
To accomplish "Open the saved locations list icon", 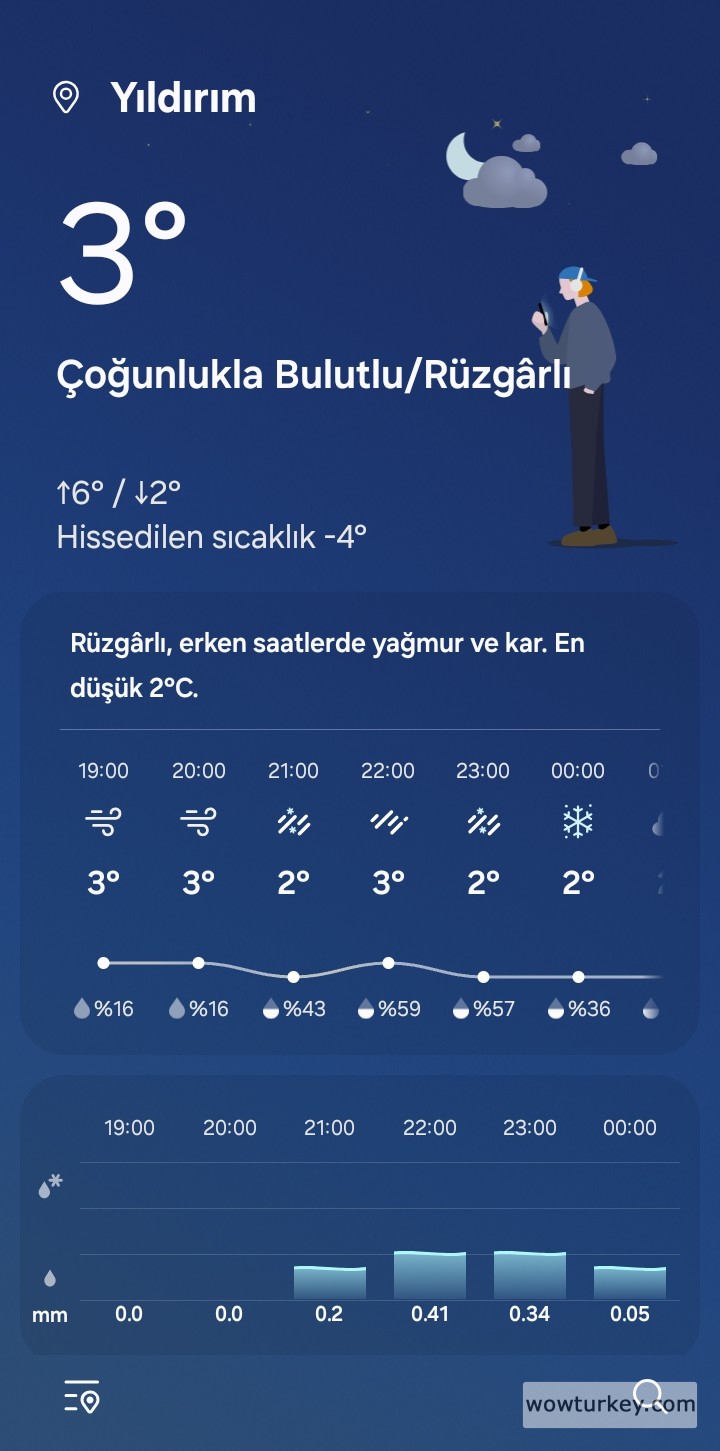I will tap(82, 1396).
